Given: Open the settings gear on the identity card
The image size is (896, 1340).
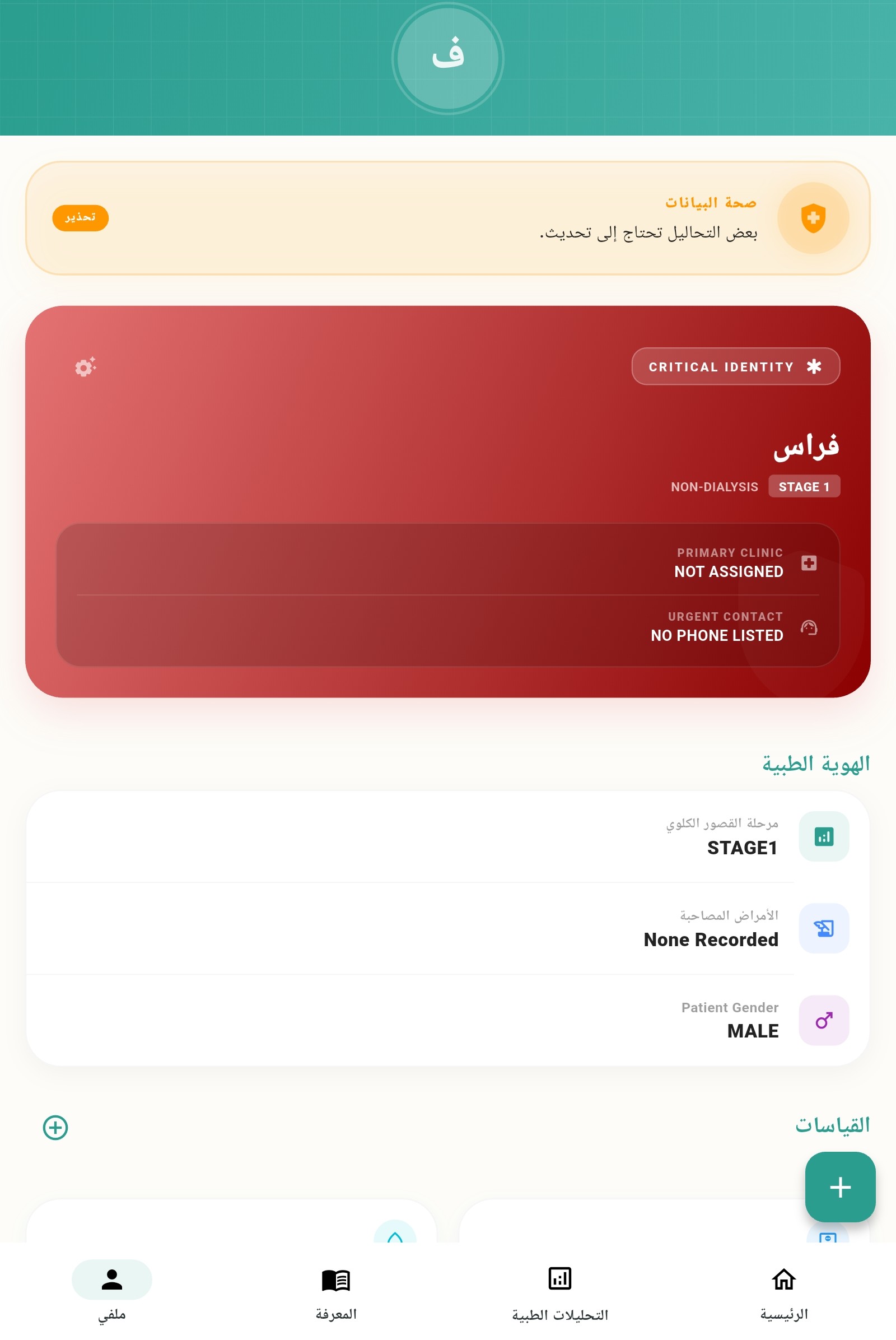Looking at the screenshot, I should 85,367.
